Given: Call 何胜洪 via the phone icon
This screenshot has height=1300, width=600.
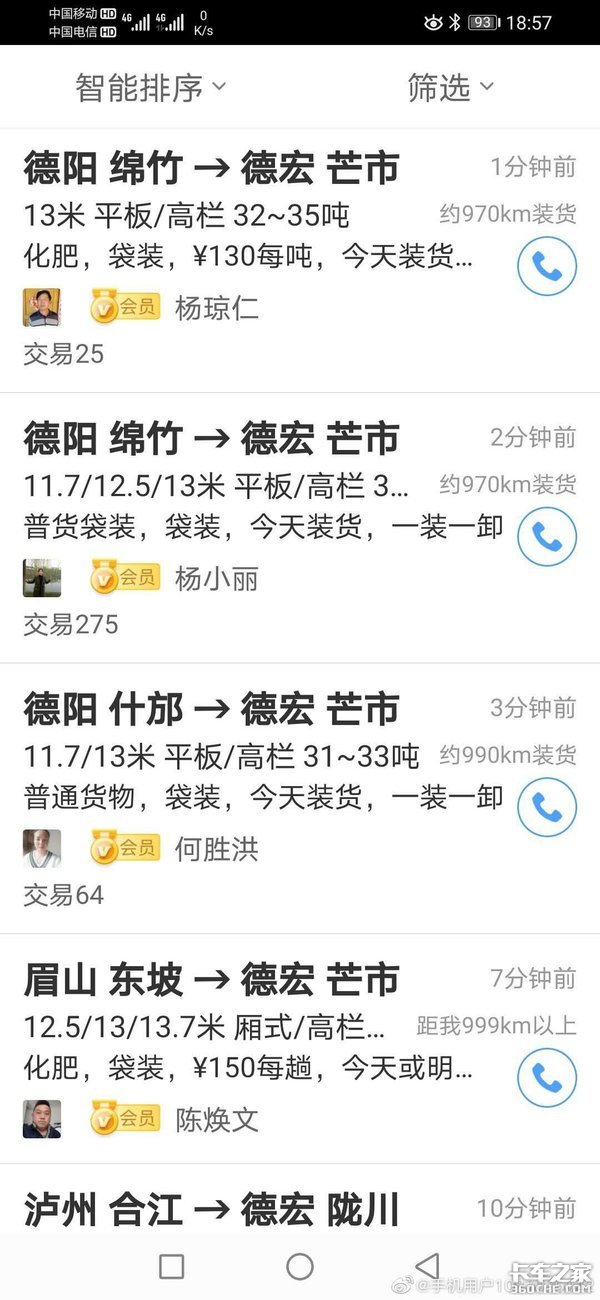Looking at the screenshot, I should click(x=546, y=807).
